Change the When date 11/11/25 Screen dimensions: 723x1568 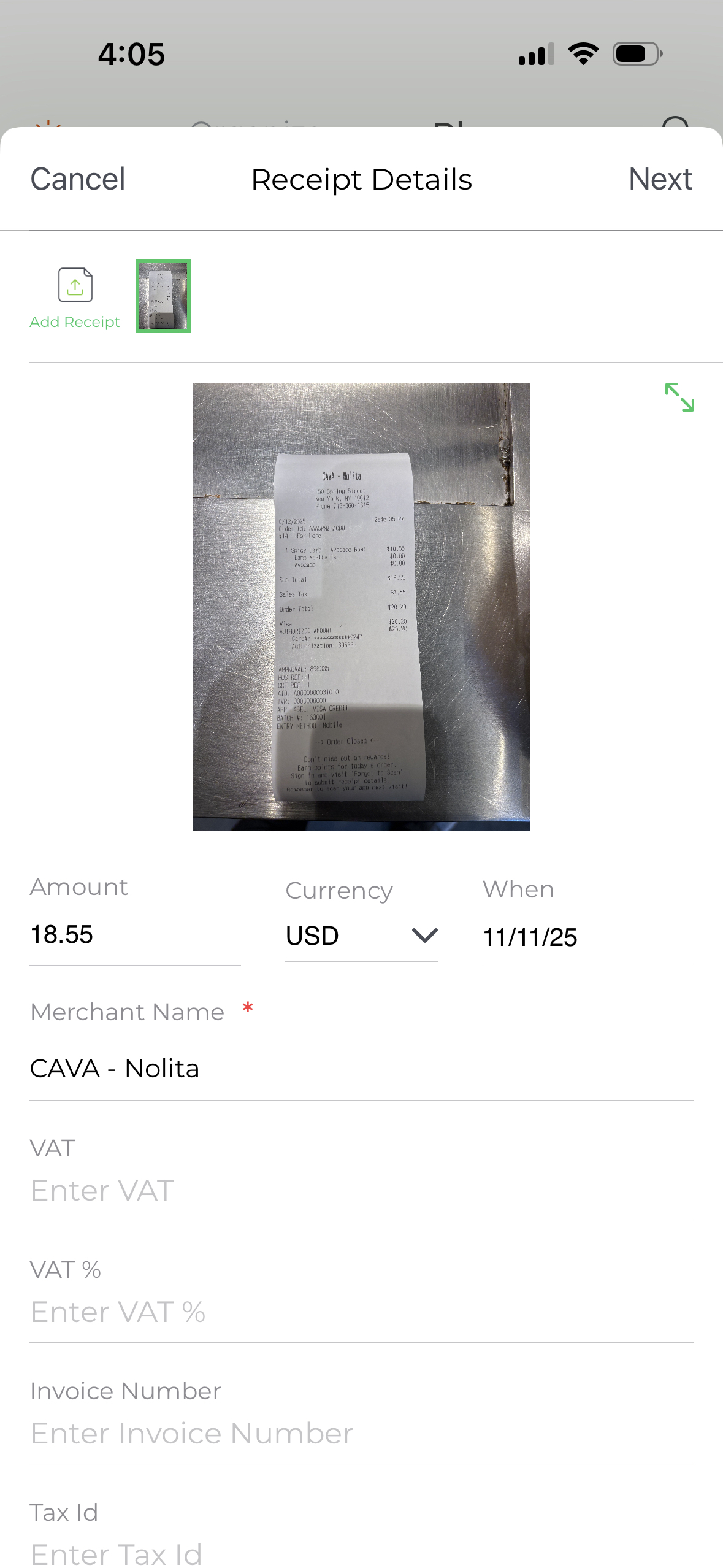[586, 937]
